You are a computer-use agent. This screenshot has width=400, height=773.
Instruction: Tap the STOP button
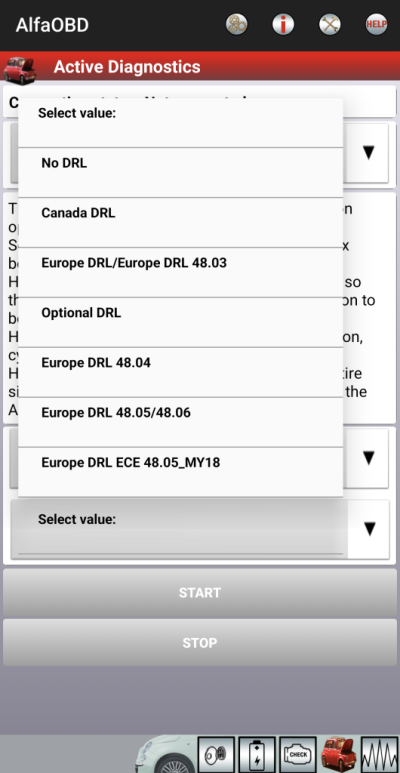pos(200,642)
